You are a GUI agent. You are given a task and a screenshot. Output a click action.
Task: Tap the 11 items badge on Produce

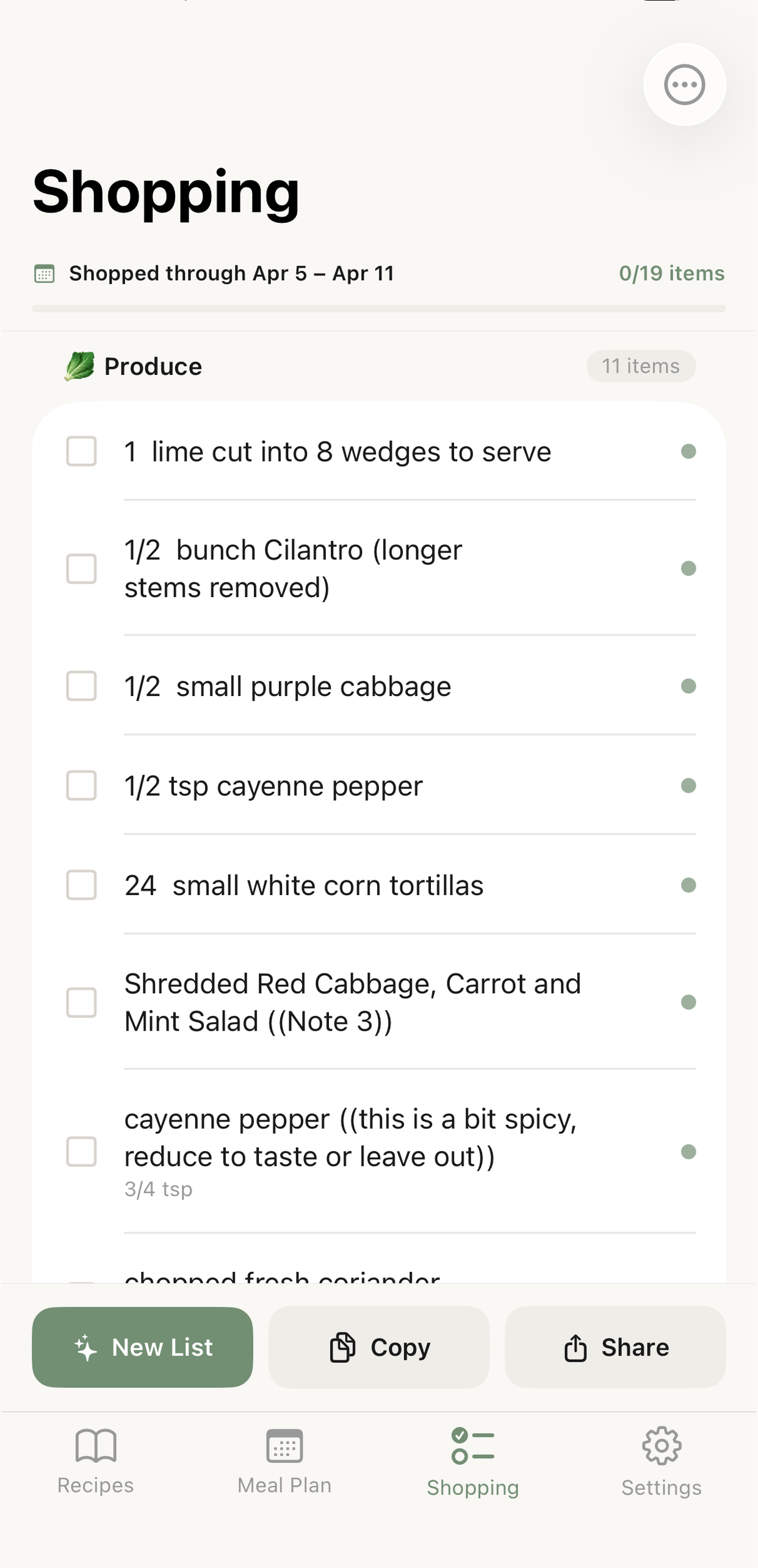click(x=640, y=366)
